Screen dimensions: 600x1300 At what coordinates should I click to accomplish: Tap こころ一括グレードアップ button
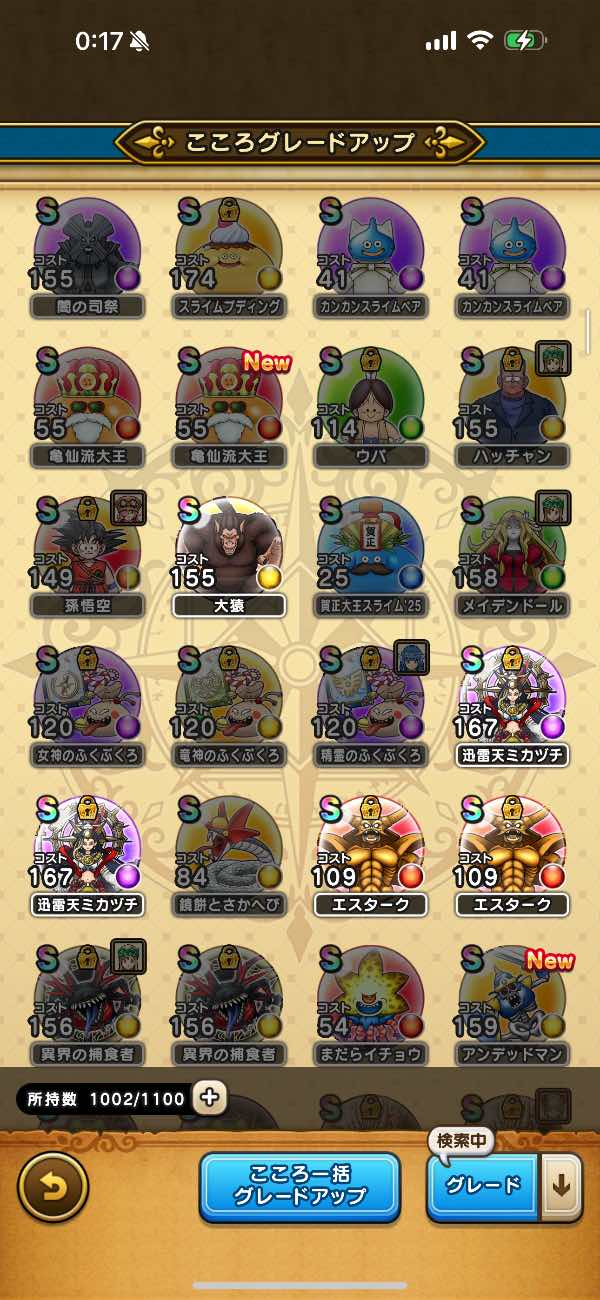299,1187
